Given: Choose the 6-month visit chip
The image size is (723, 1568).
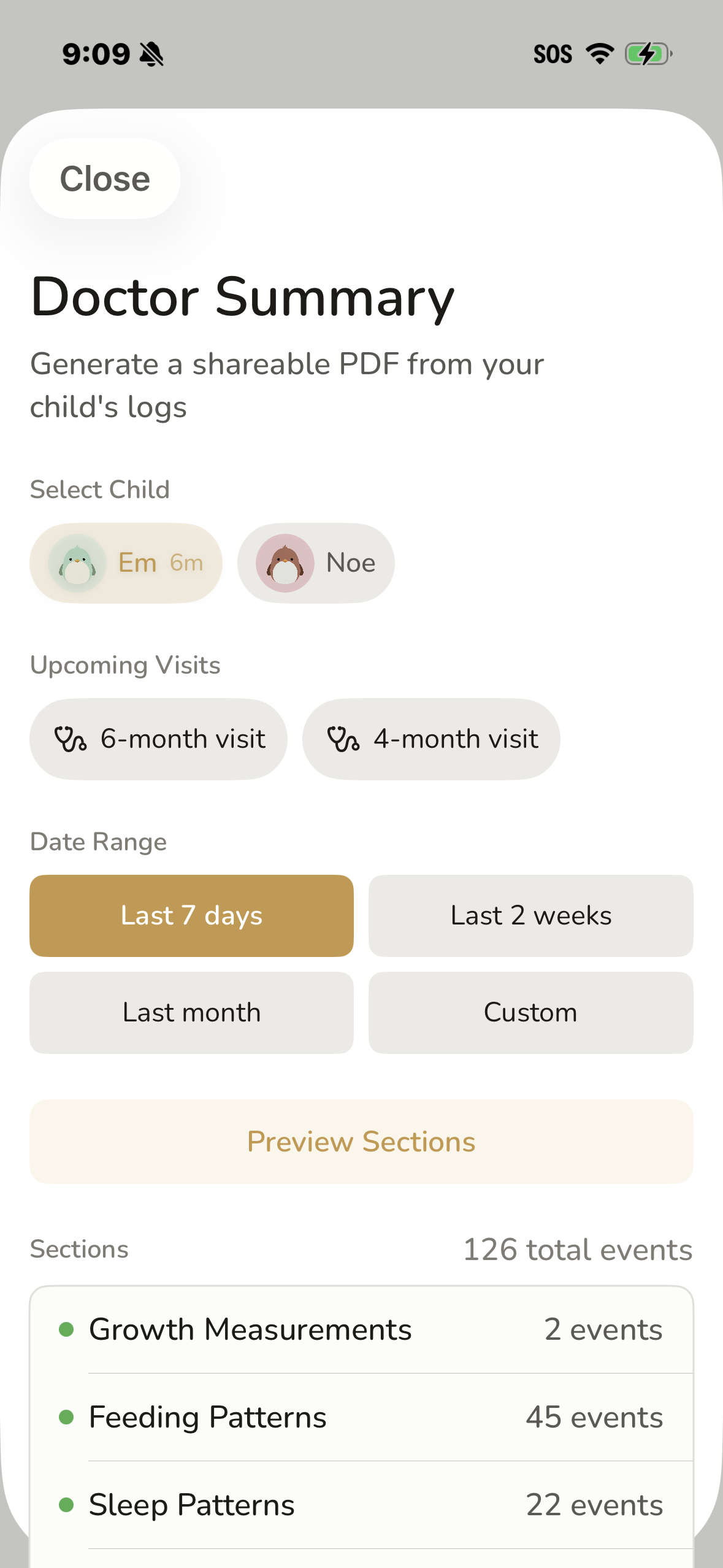Looking at the screenshot, I should (x=158, y=739).
